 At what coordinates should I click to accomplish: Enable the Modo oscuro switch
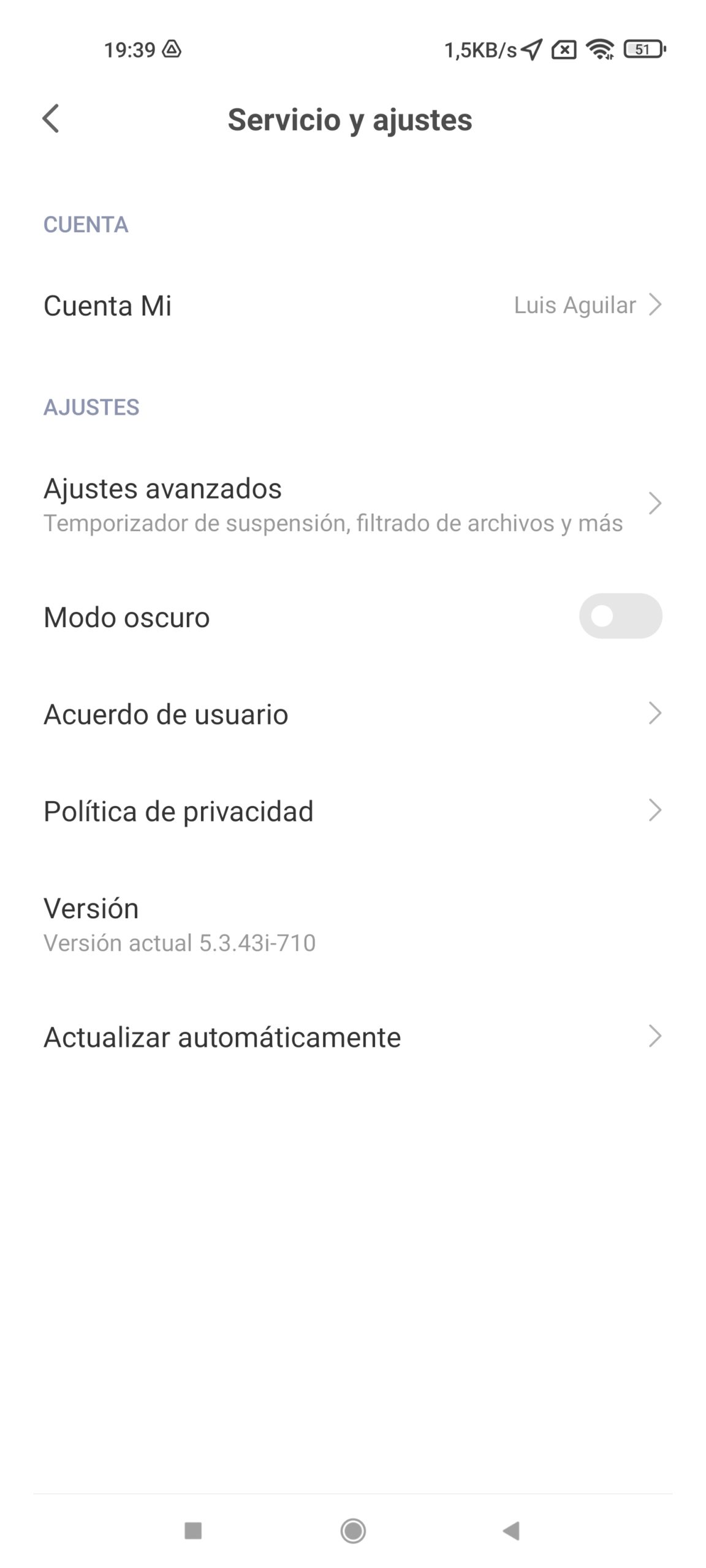point(620,616)
